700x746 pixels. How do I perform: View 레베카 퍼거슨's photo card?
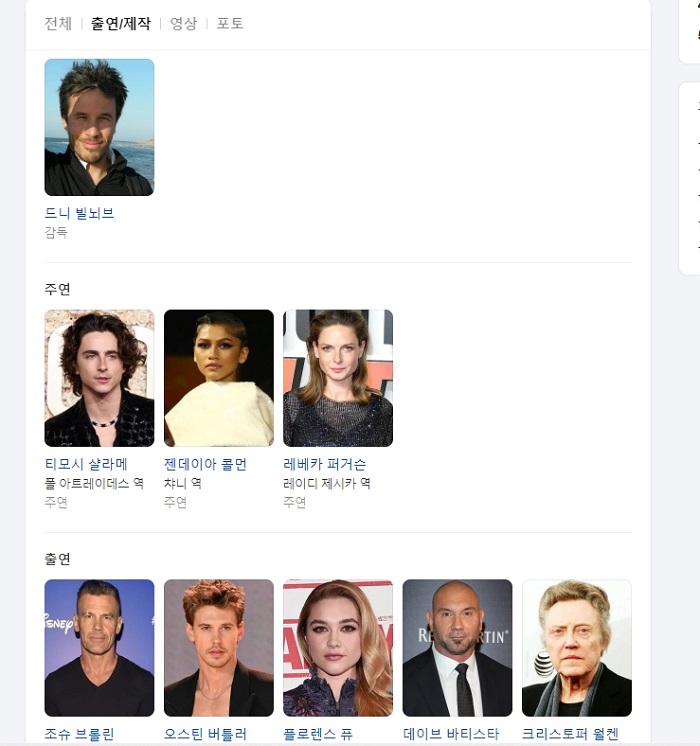point(338,378)
